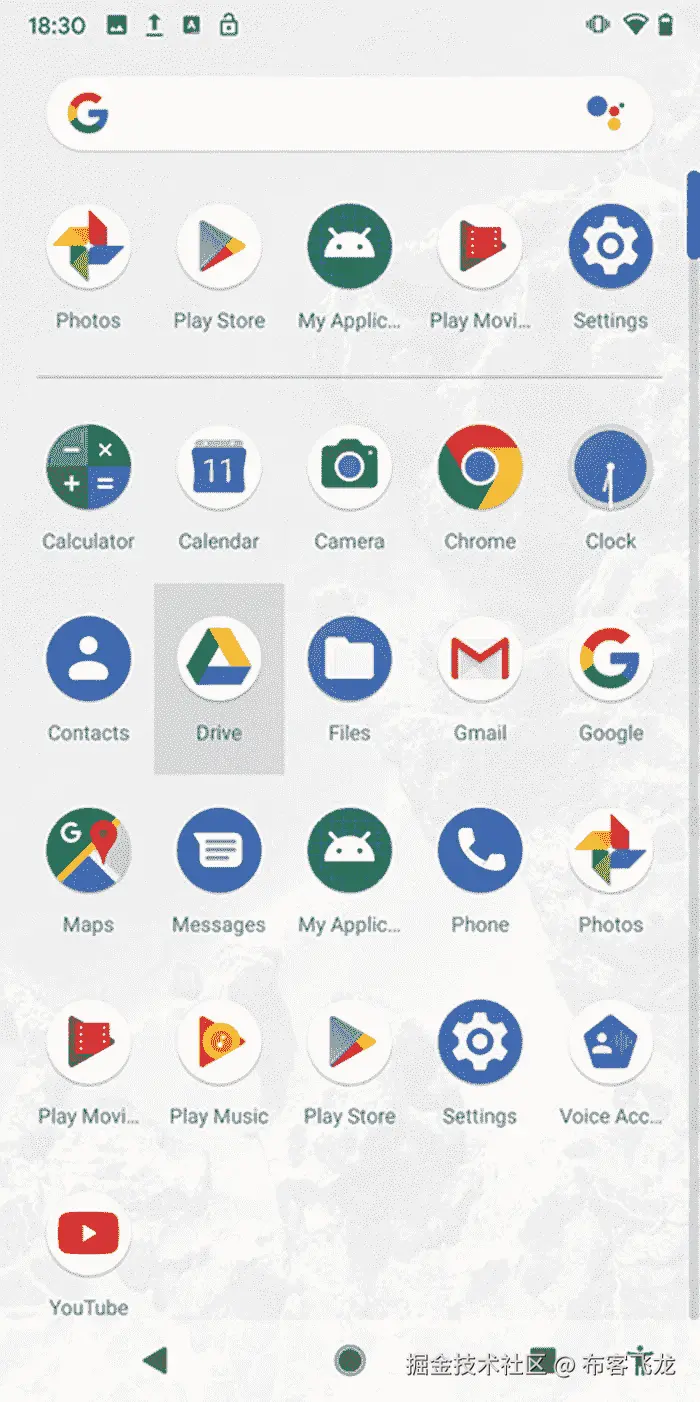Open the Voice Access app
This screenshot has height=1402, width=700.
pyautogui.click(x=610, y=1043)
